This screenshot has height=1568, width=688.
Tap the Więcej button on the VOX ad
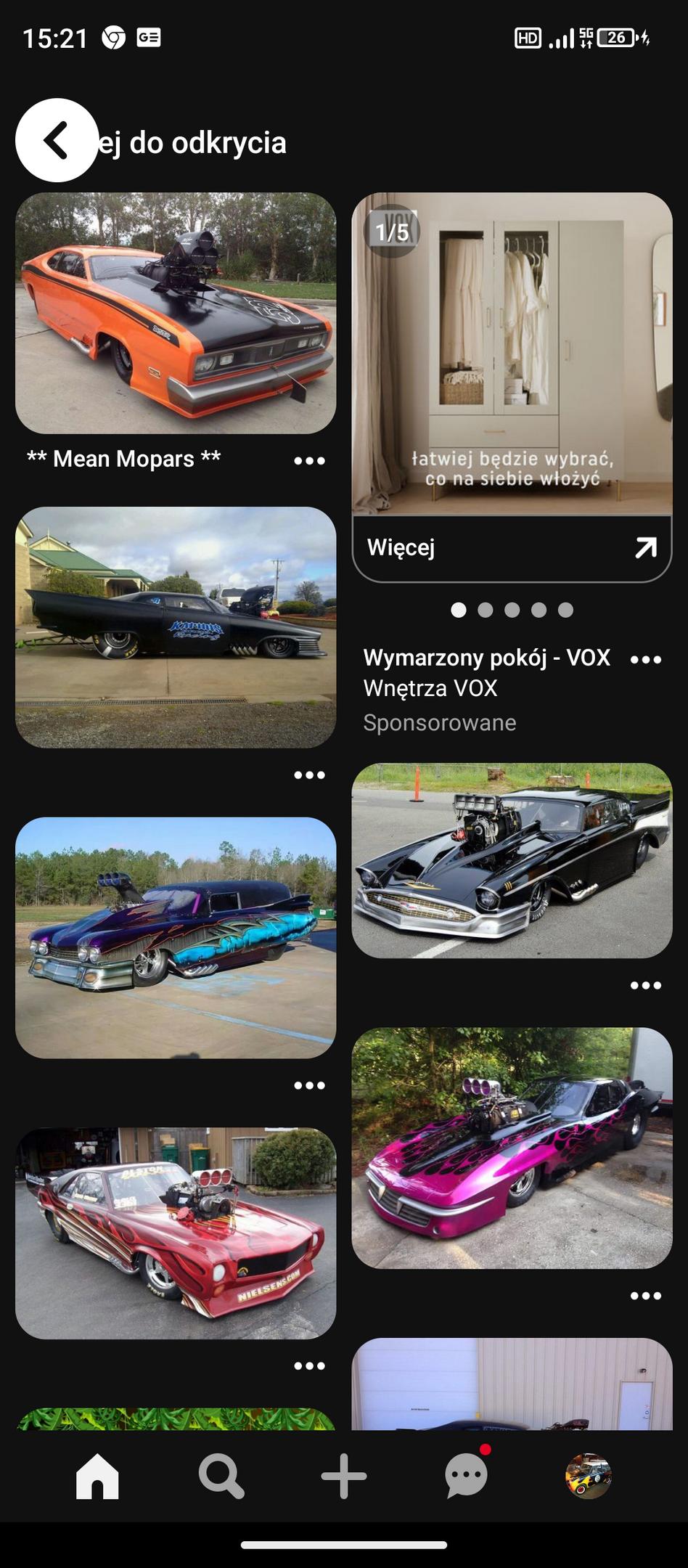[x=512, y=548]
